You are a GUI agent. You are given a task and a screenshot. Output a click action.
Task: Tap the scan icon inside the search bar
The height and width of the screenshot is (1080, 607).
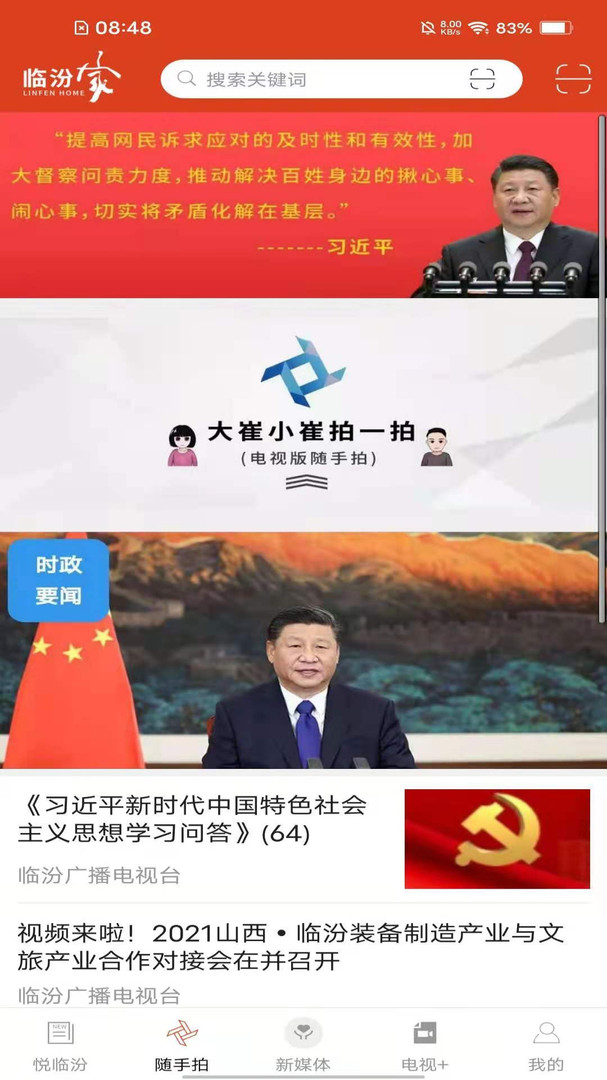point(482,79)
